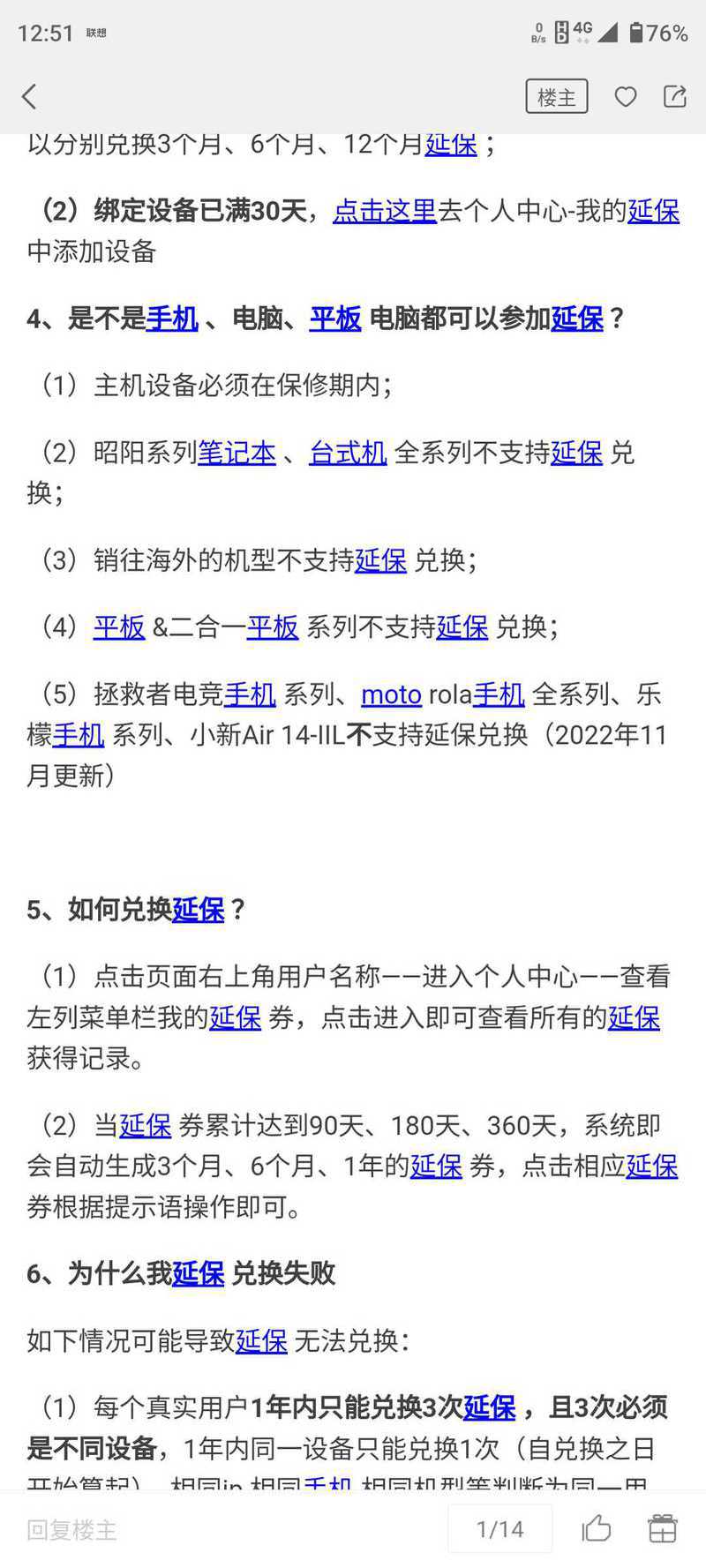The width and height of the screenshot is (706, 1568).
Task: Open 延保 link in heading 6
Action: coord(199,1273)
